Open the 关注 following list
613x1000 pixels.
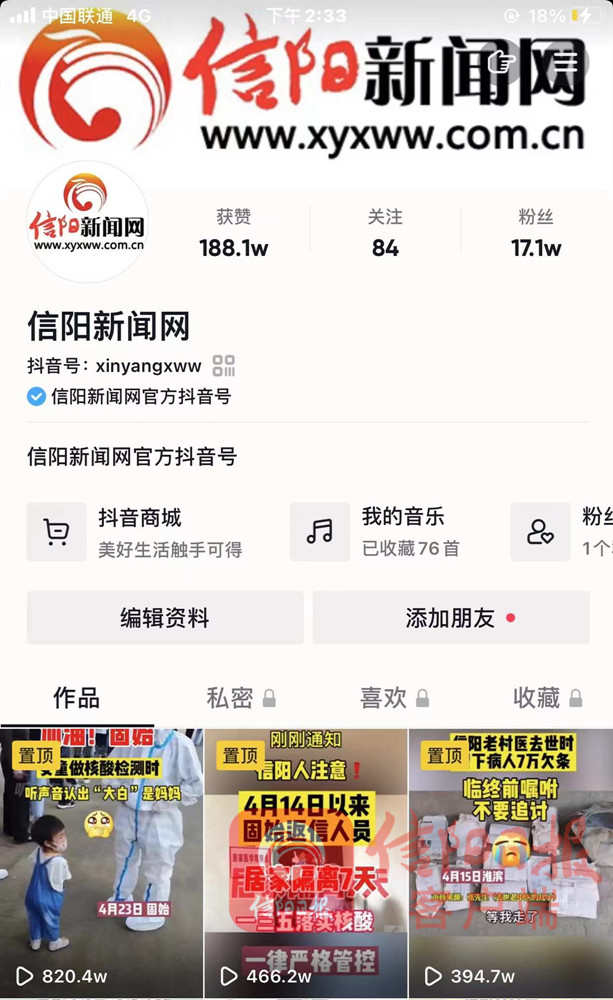pos(385,233)
